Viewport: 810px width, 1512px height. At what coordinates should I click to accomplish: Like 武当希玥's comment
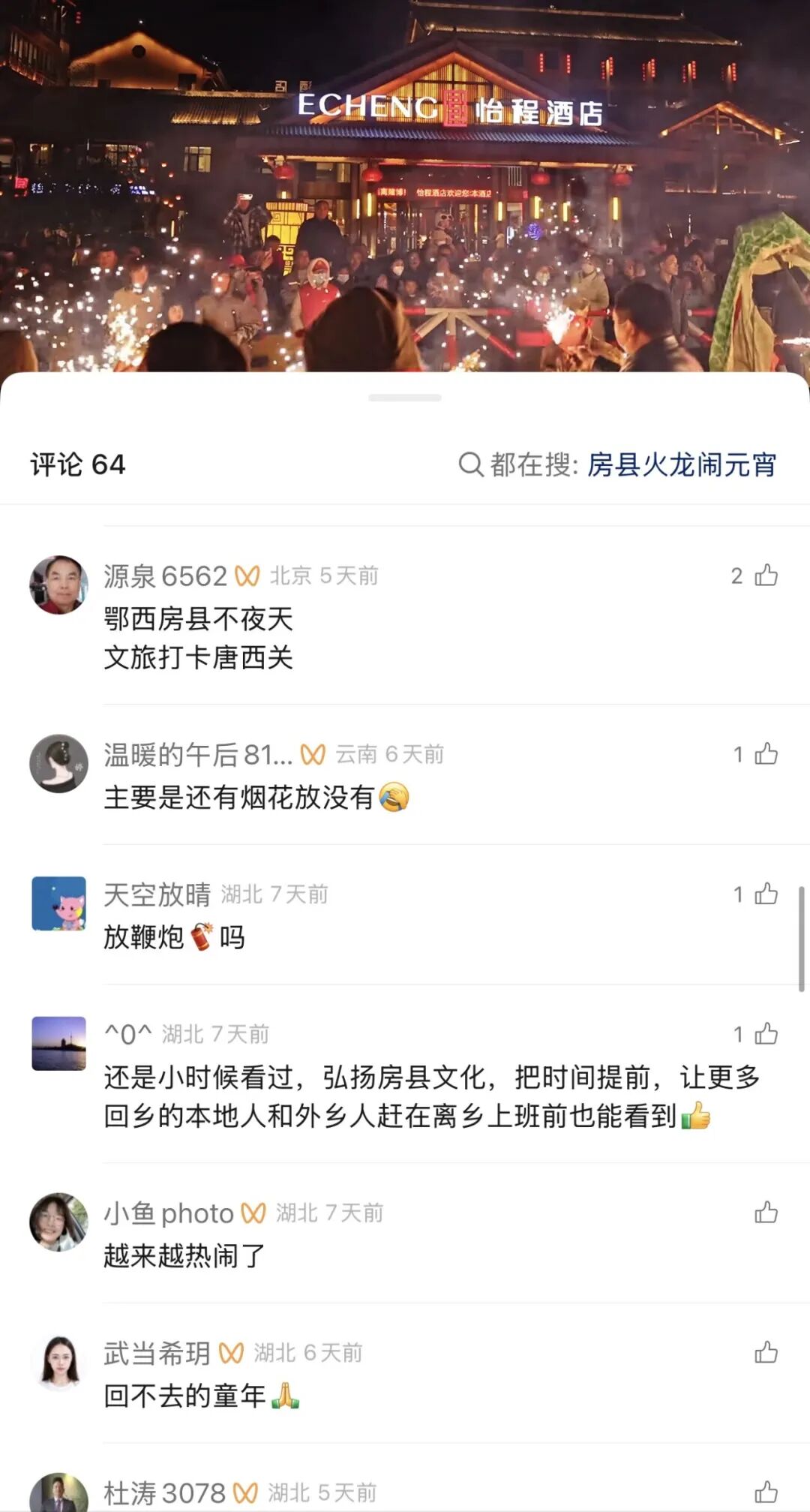766,1353
